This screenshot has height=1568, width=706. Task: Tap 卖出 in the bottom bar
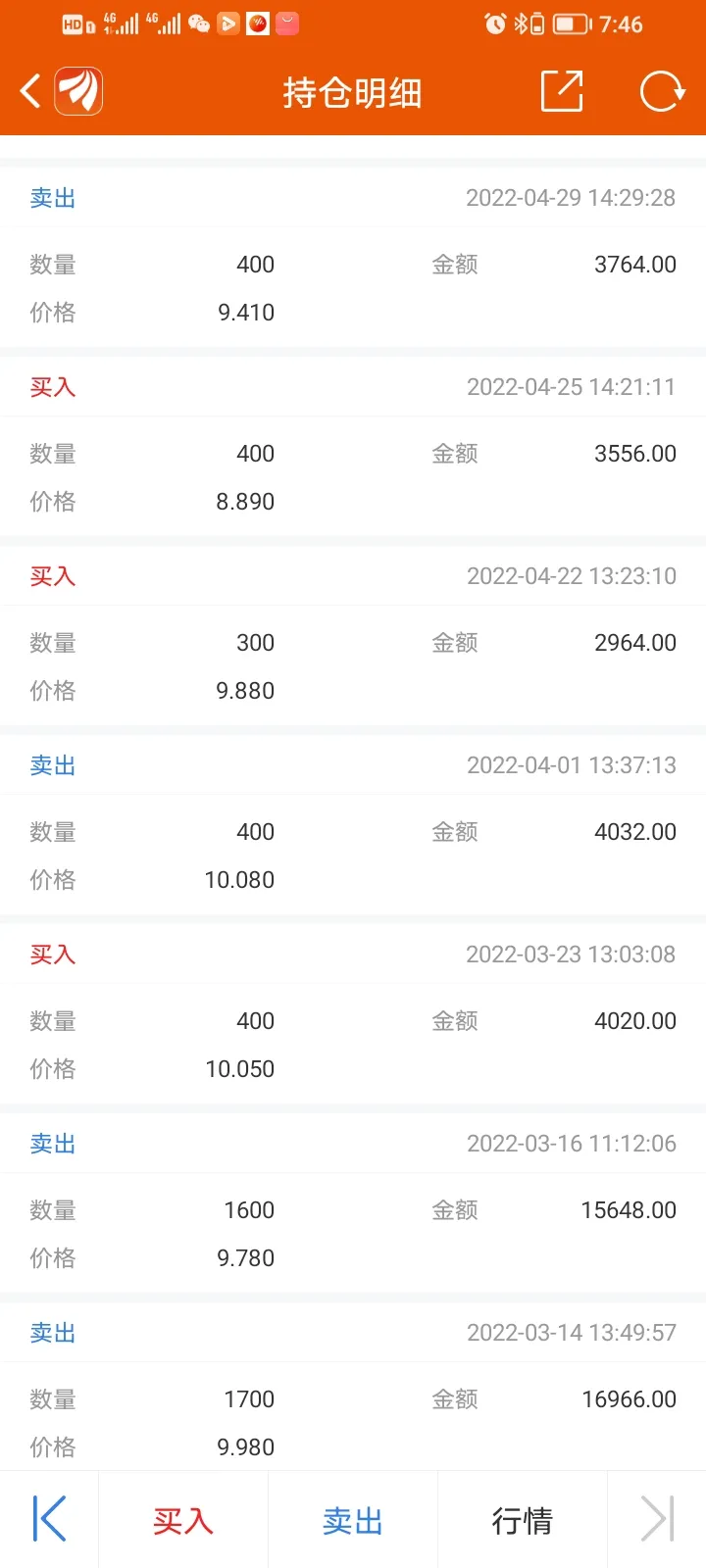[353, 1520]
